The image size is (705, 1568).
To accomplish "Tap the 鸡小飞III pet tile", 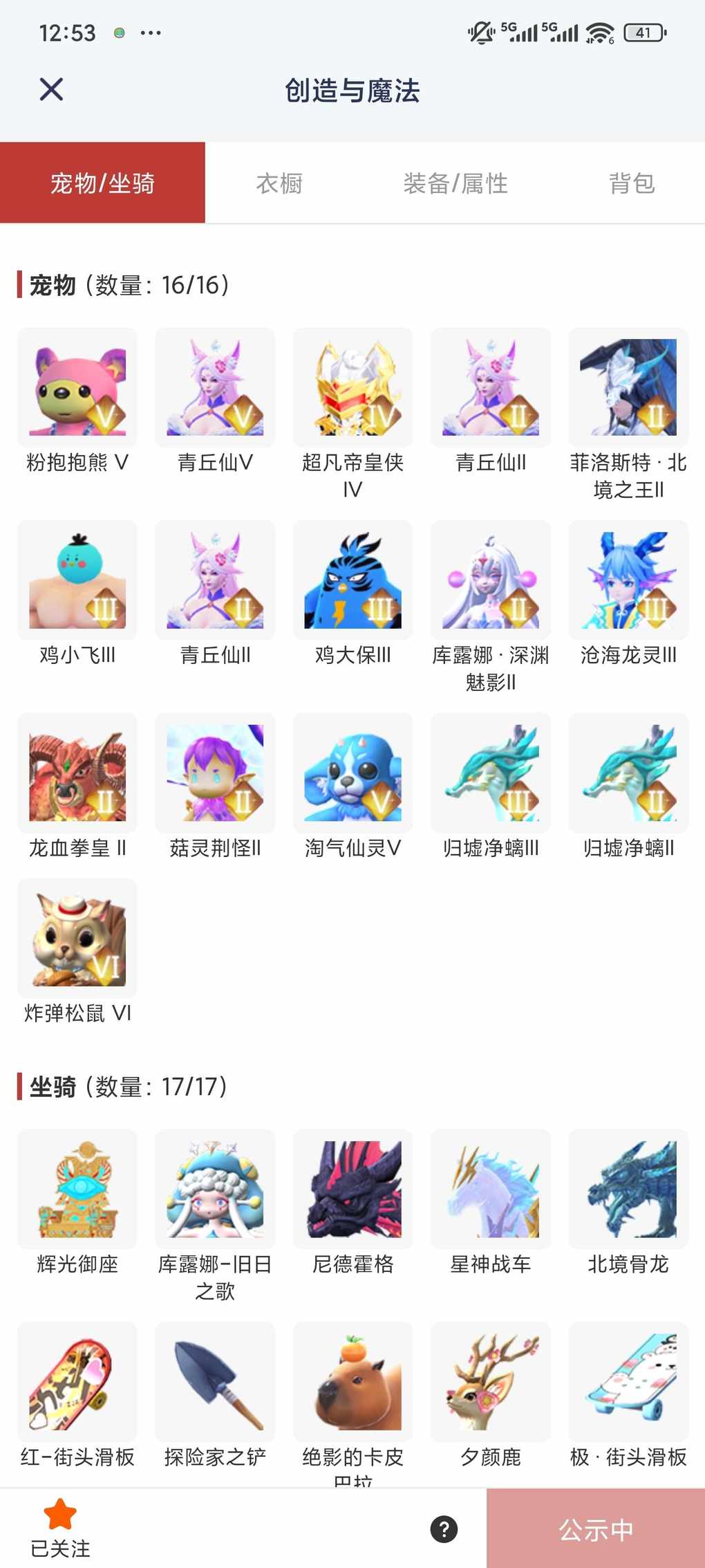I will (77, 580).
